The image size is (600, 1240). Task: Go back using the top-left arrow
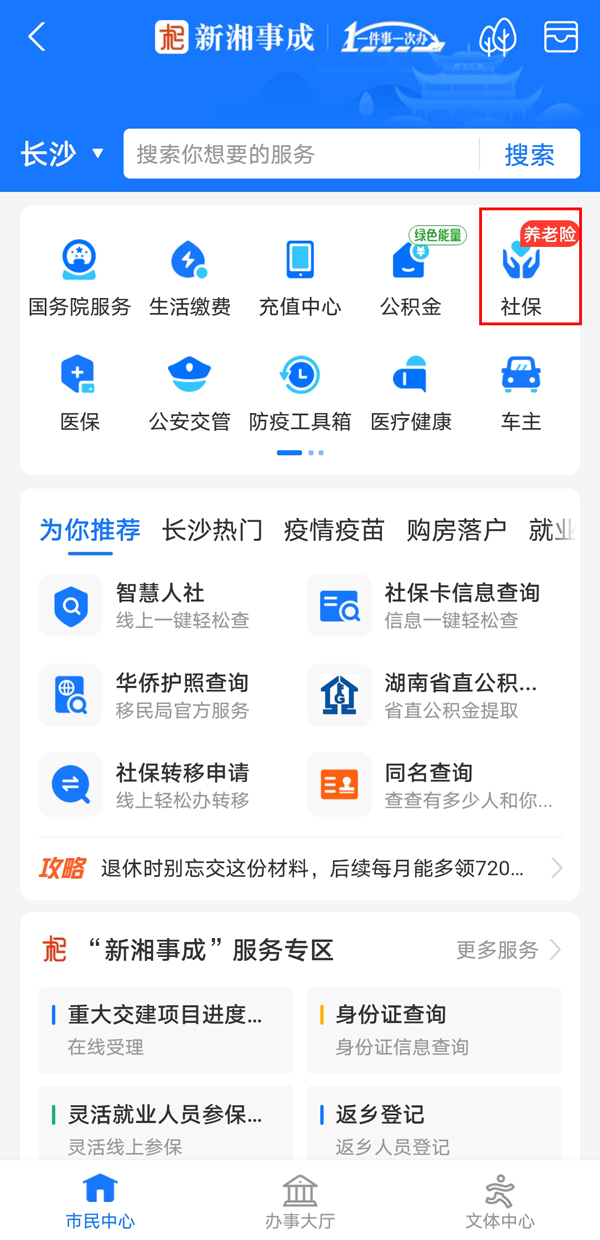click(x=37, y=38)
